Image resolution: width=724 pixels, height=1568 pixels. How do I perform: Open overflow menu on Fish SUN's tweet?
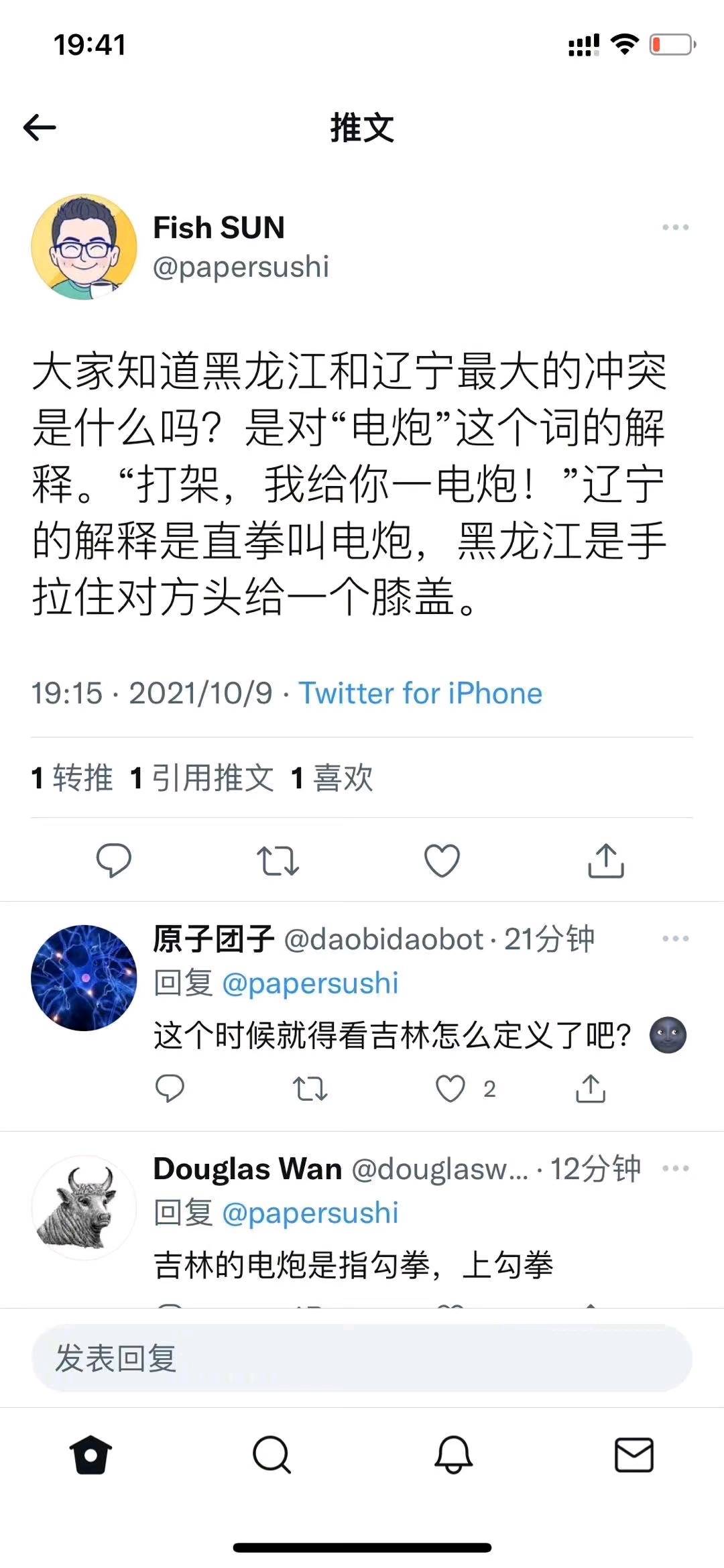click(675, 227)
